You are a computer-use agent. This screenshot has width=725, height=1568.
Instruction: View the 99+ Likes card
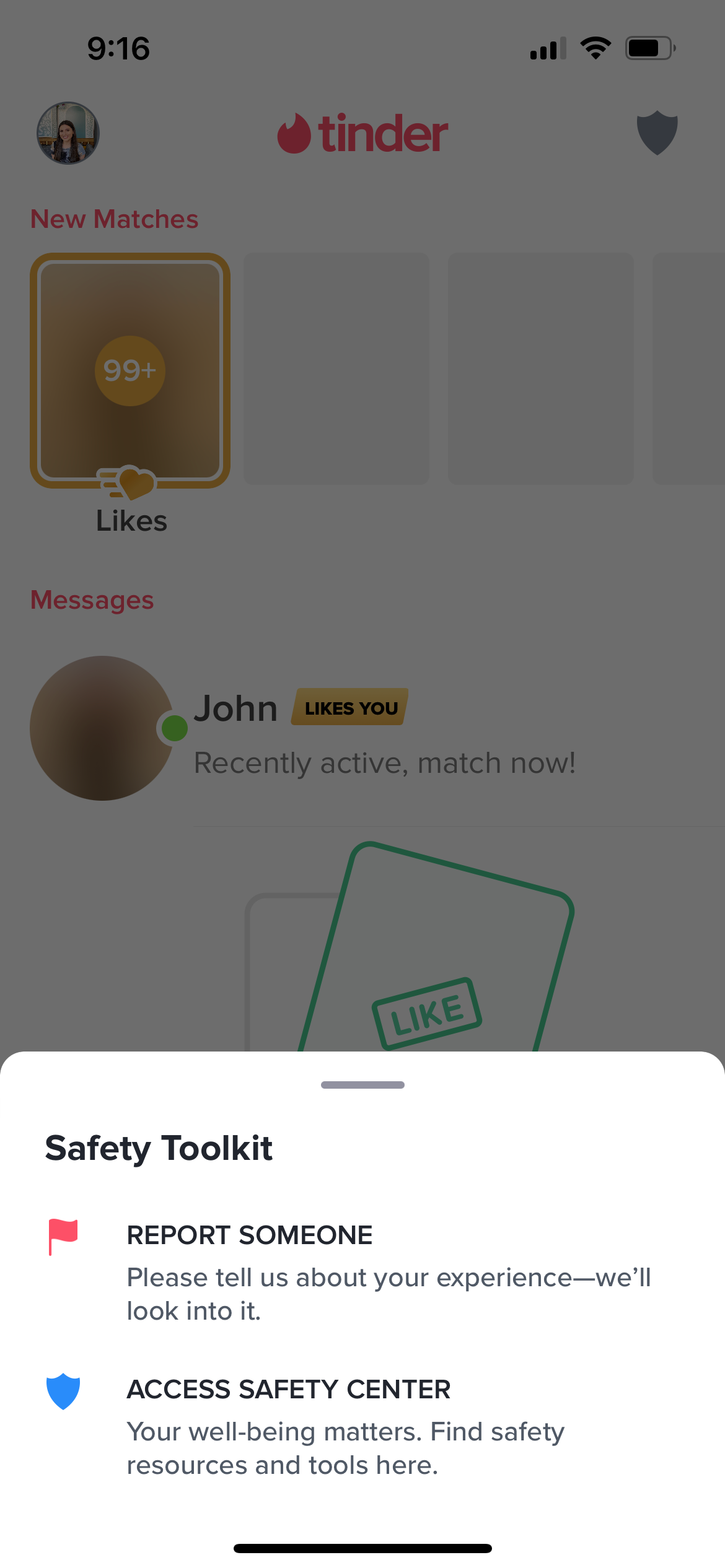[x=130, y=370]
